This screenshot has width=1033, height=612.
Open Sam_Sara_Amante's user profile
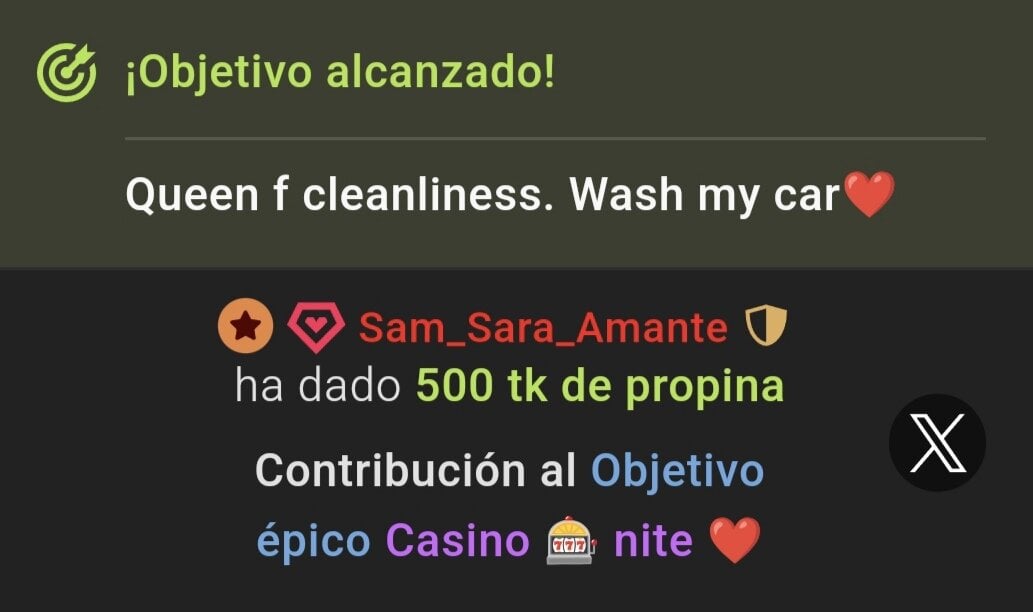[x=542, y=327]
